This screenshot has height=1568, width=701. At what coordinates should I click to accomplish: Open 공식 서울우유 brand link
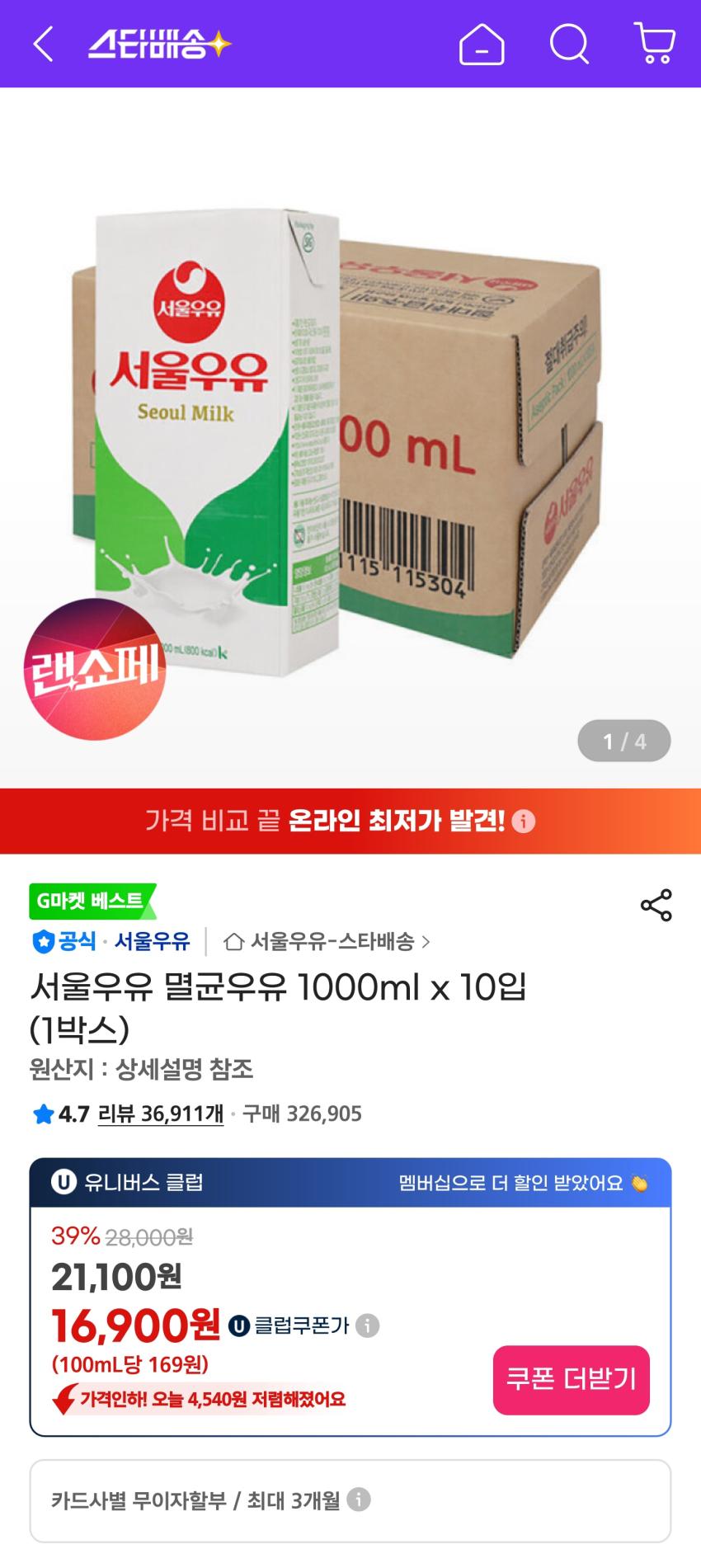pos(111,941)
